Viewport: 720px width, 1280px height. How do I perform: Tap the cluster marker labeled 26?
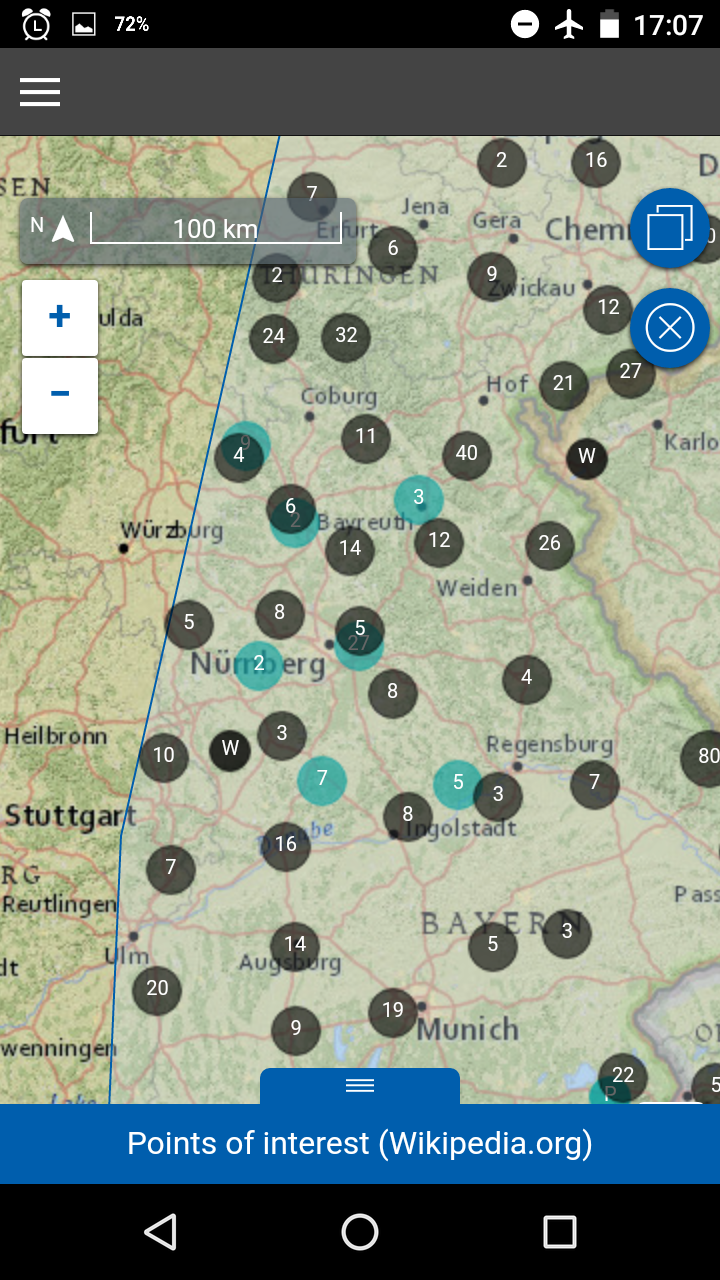[550, 543]
